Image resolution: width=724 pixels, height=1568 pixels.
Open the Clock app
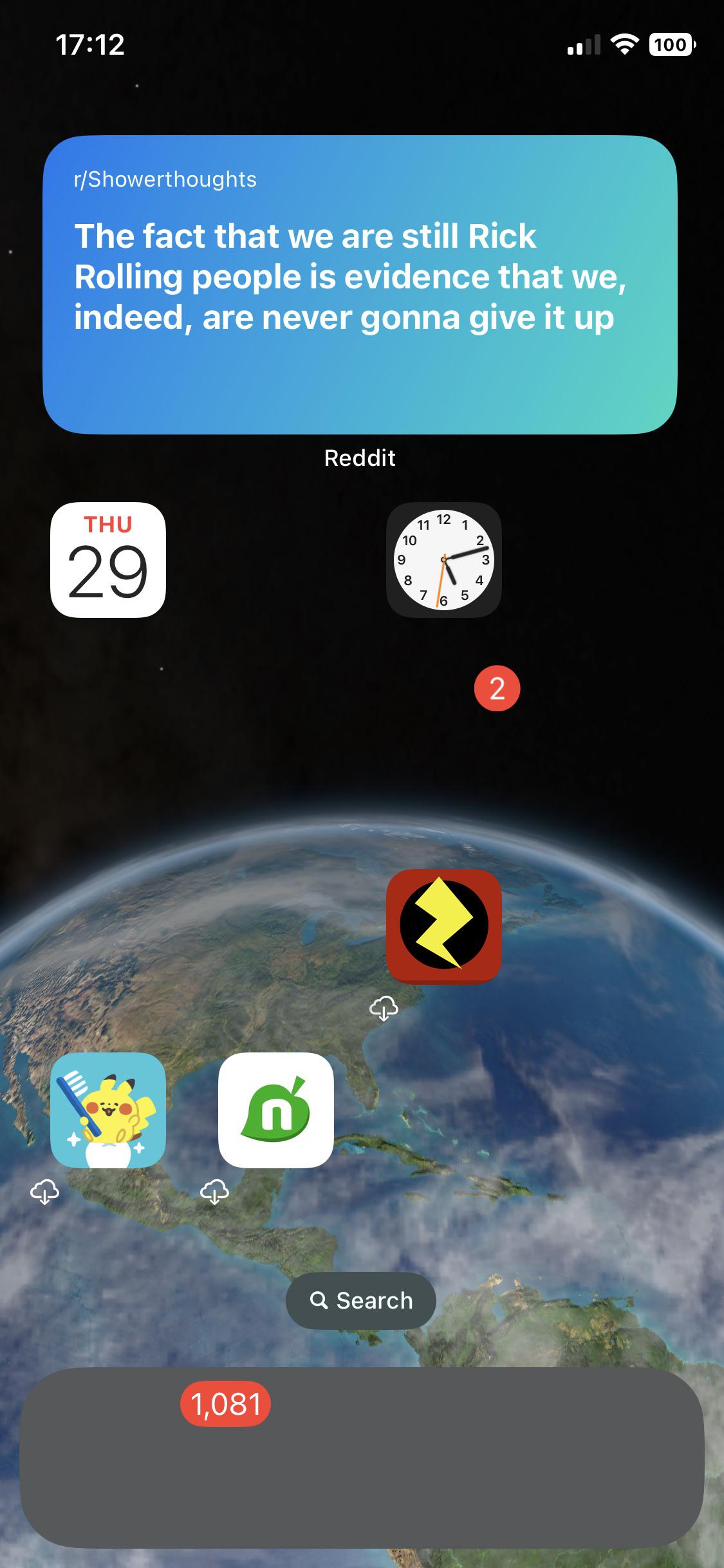point(443,560)
